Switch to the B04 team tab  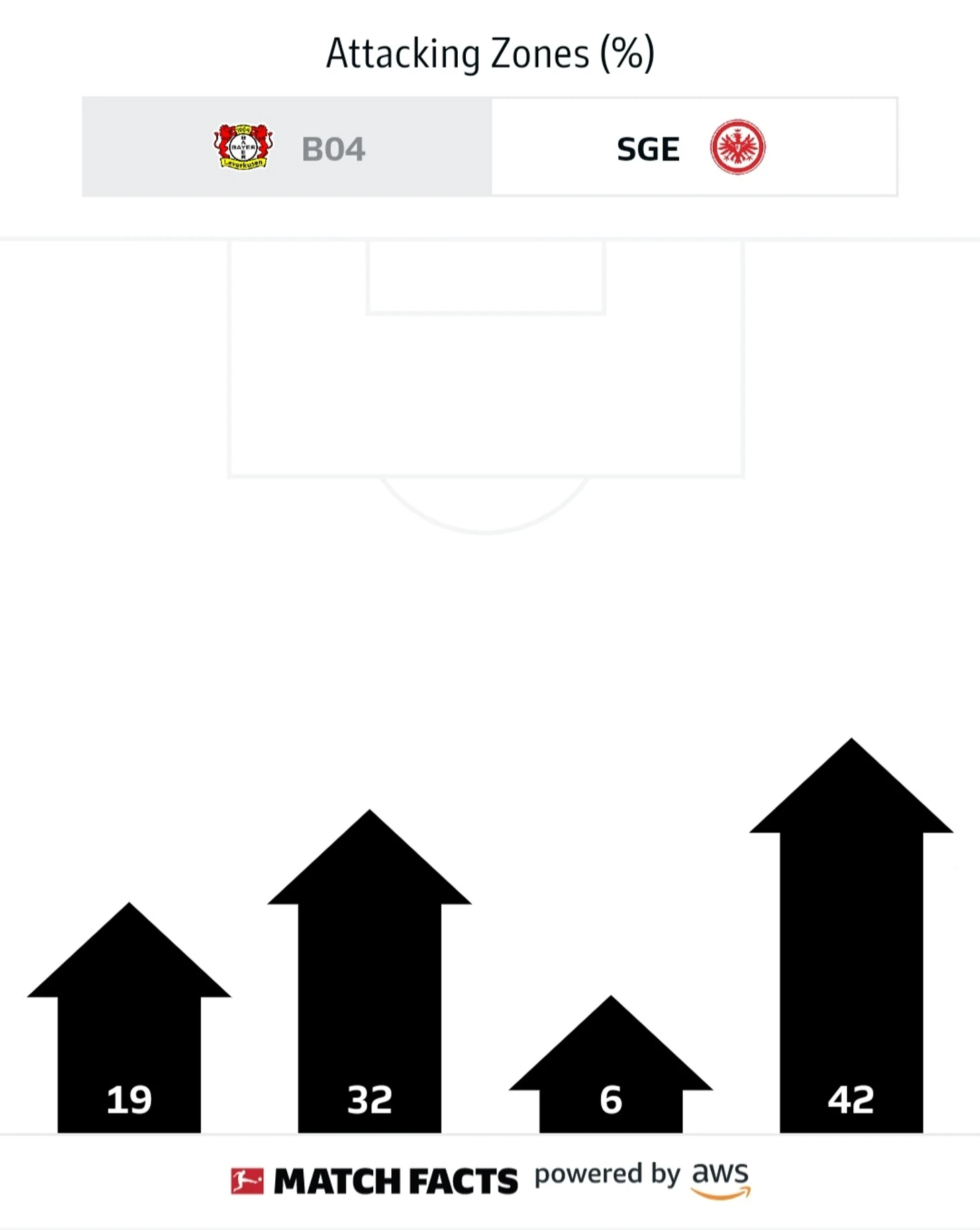[x=287, y=147]
